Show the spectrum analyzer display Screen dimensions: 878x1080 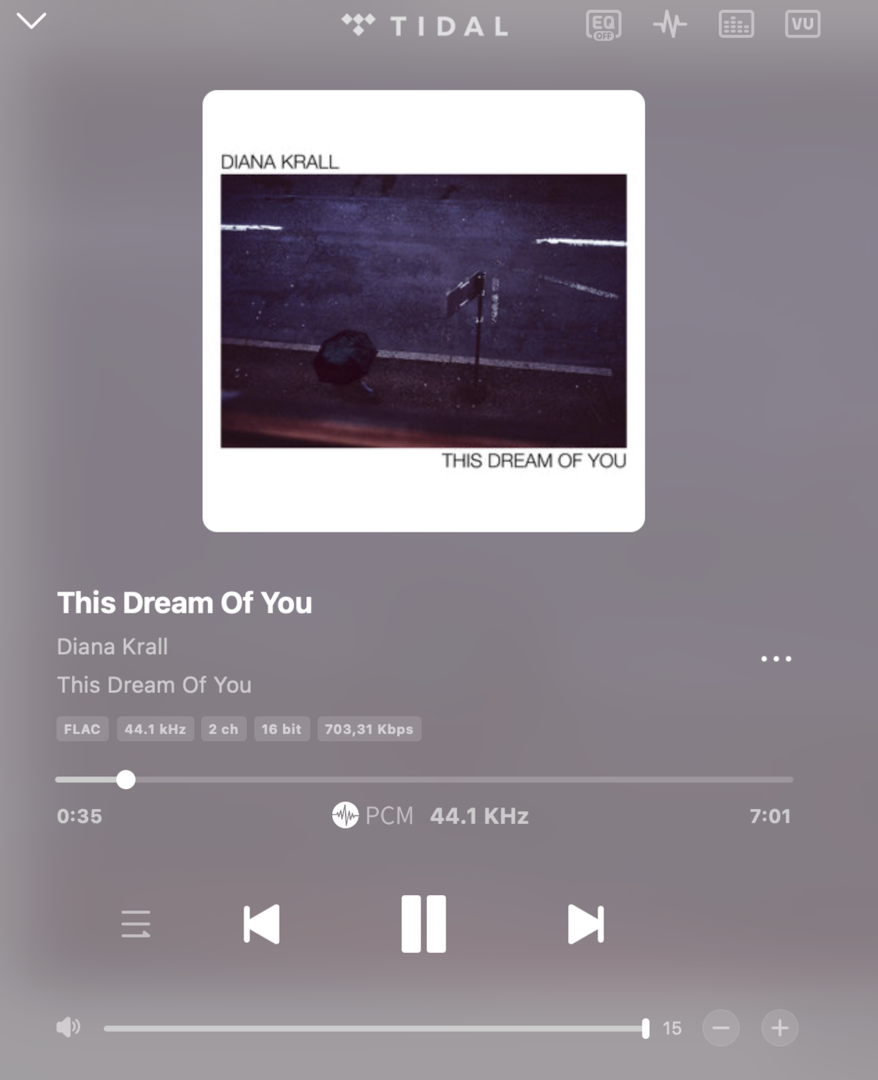(736, 25)
